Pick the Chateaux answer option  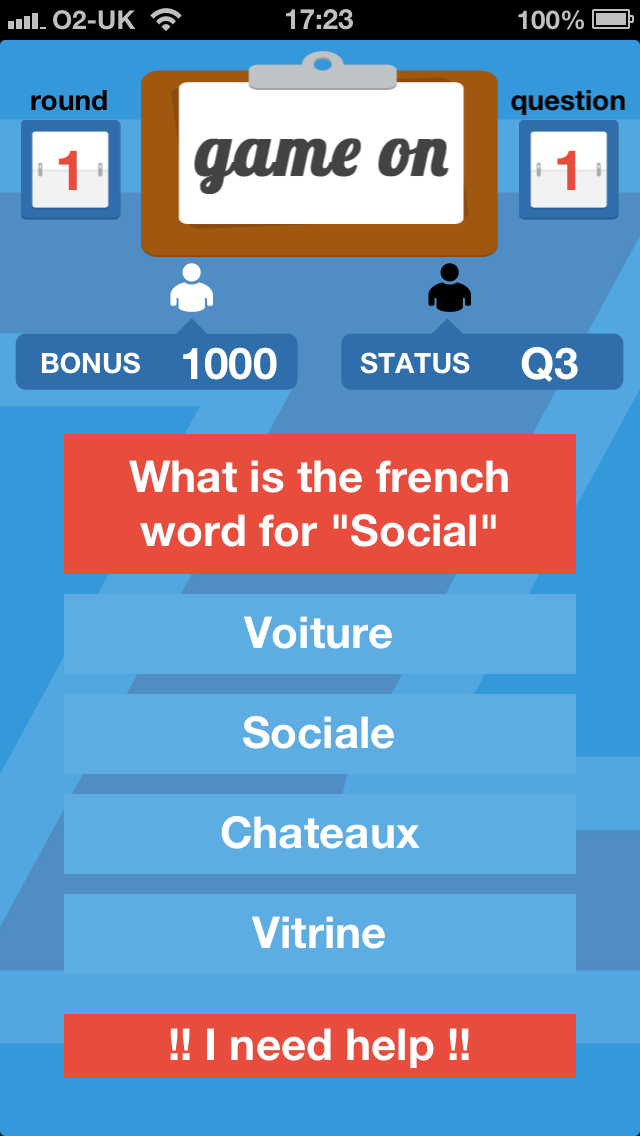(x=320, y=833)
